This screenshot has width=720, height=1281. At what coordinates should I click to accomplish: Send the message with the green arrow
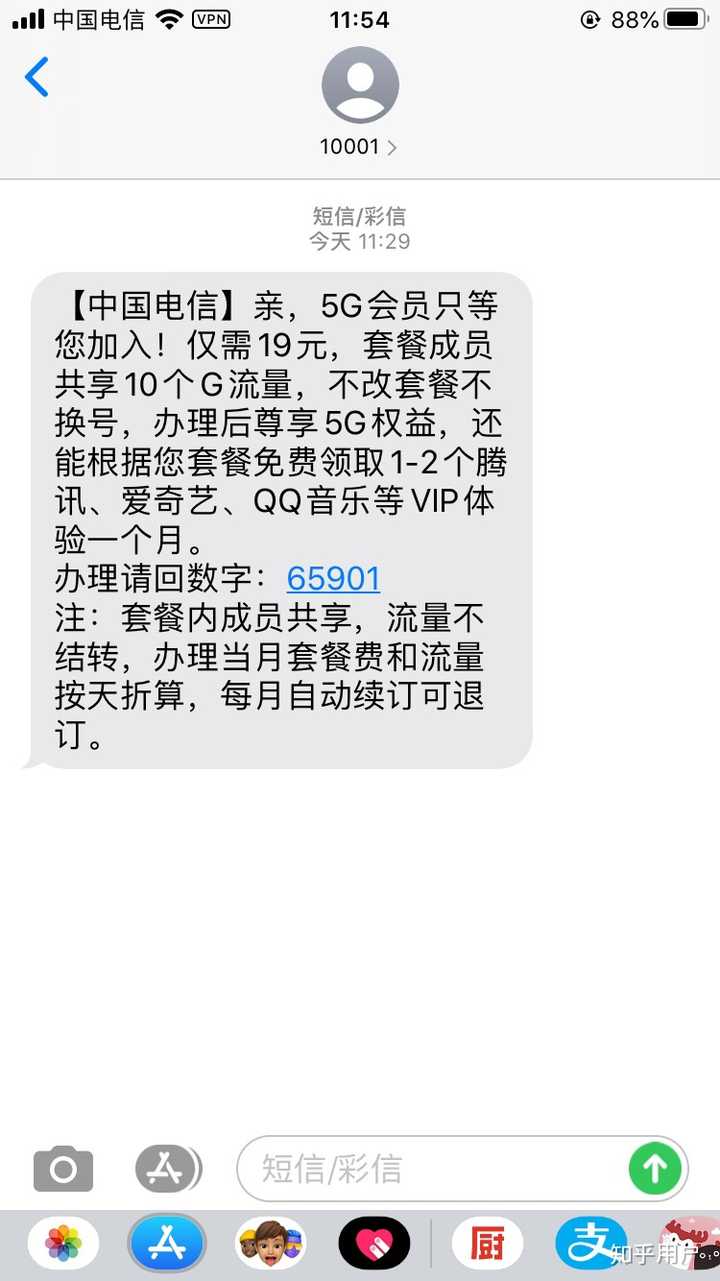pyautogui.click(x=655, y=1168)
